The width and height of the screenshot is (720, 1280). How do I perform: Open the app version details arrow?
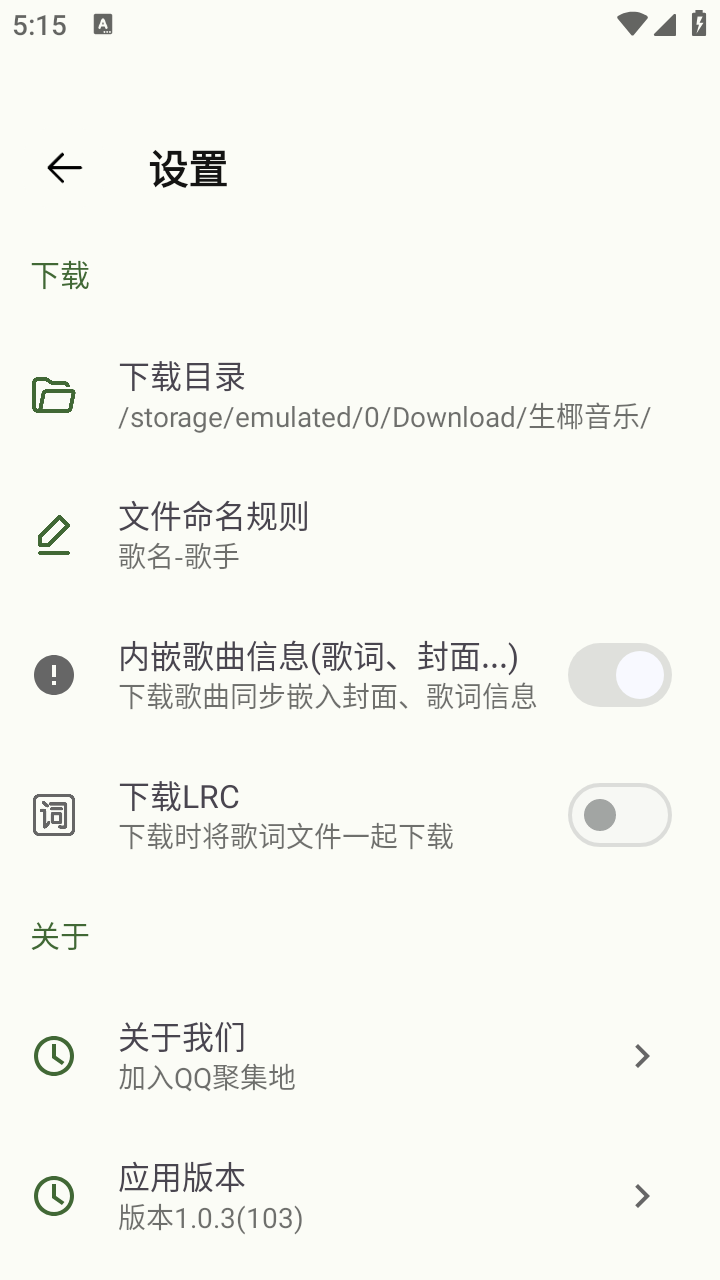(641, 1196)
